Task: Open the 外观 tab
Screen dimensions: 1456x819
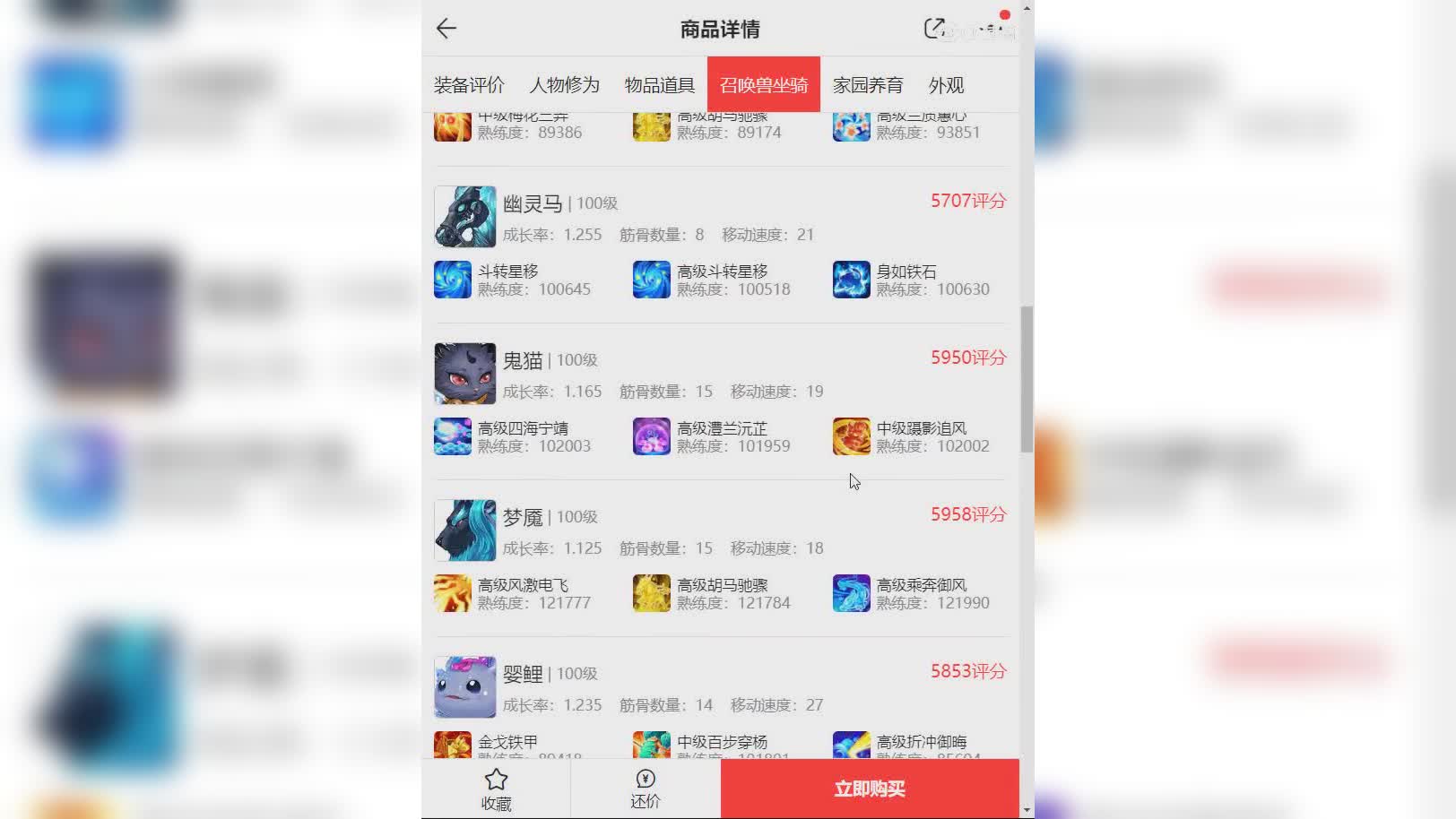Action: click(x=946, y=85)
